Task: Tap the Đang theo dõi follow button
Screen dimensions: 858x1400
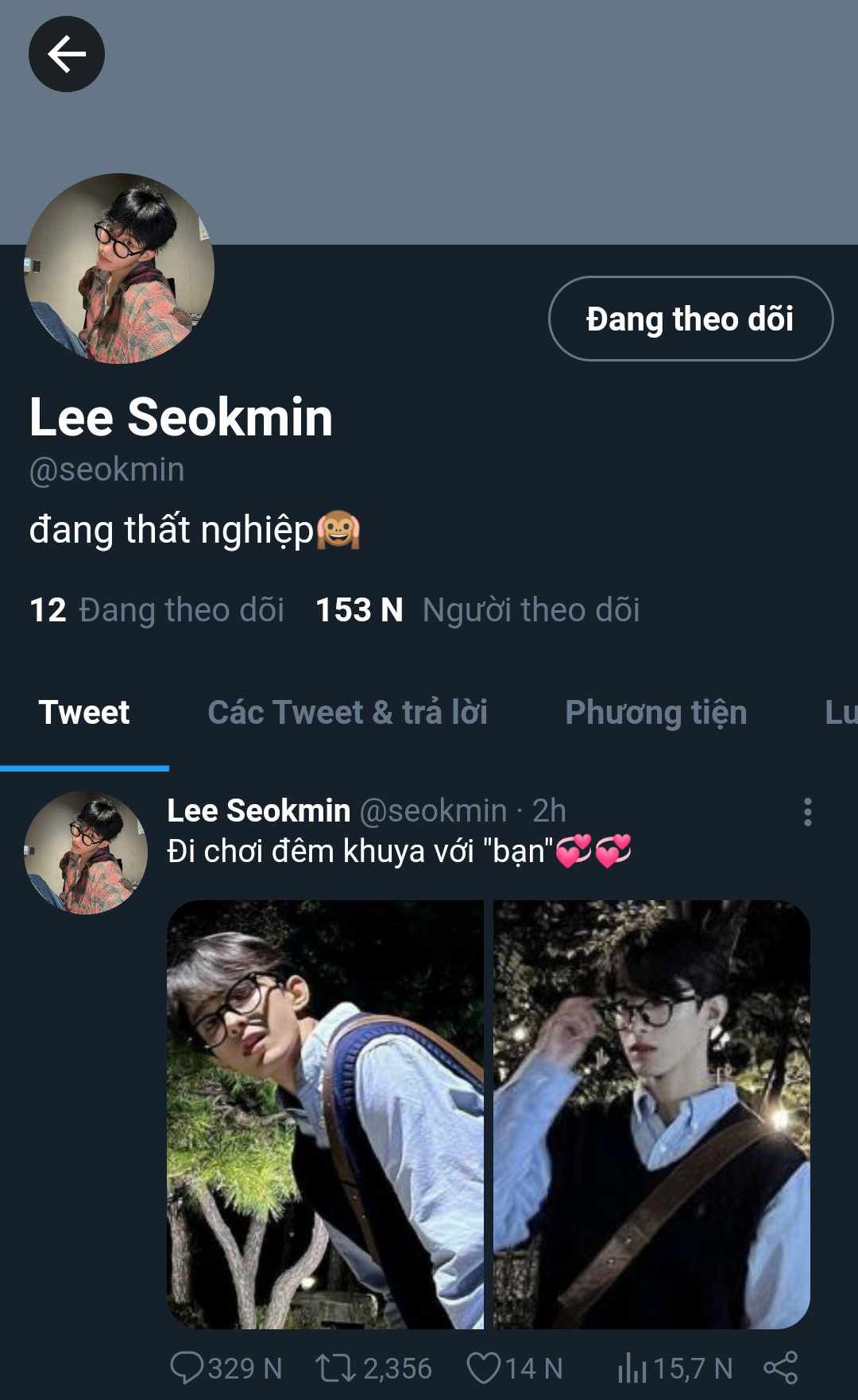Action: pos(690,319)
